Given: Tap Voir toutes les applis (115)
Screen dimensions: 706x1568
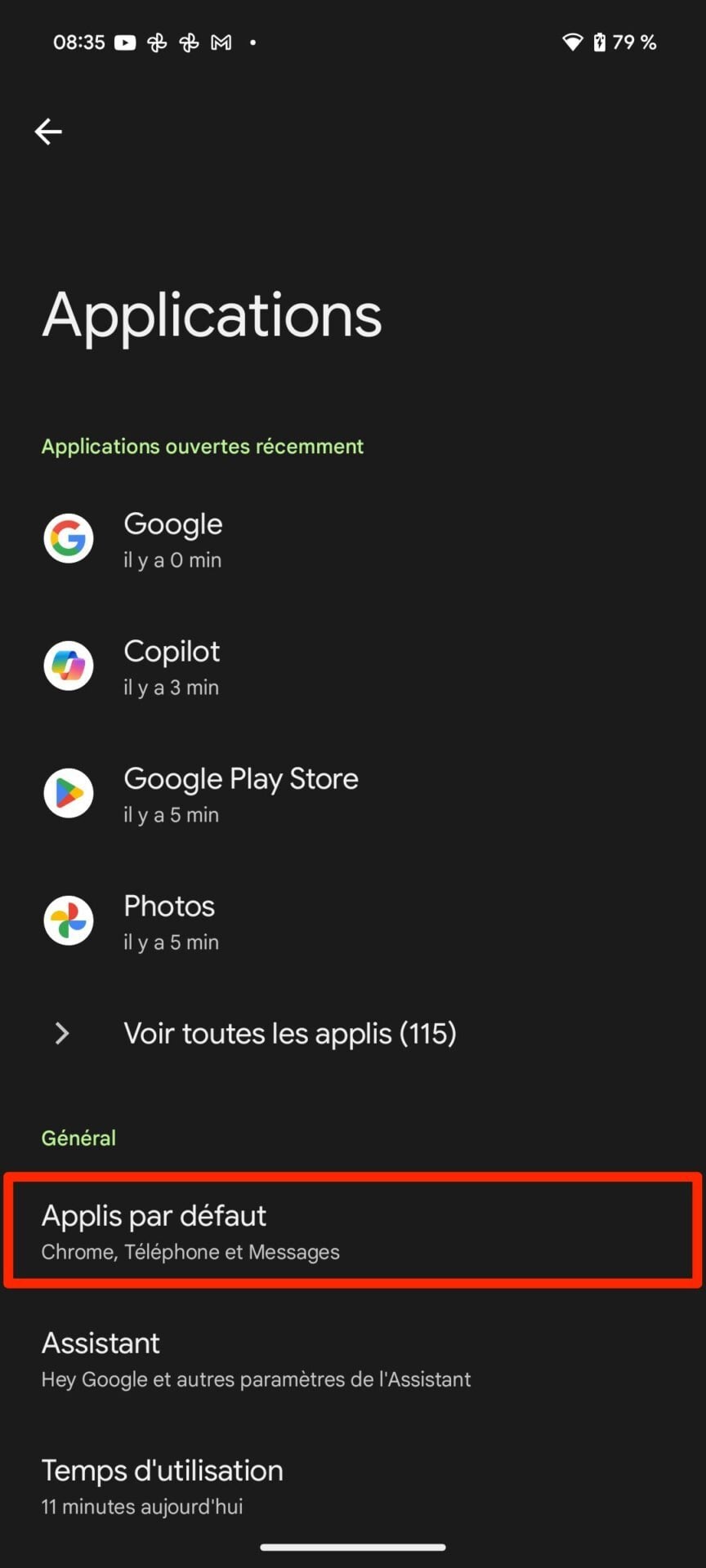Looking at the screenshot, I should click(x=289, y=1034).
